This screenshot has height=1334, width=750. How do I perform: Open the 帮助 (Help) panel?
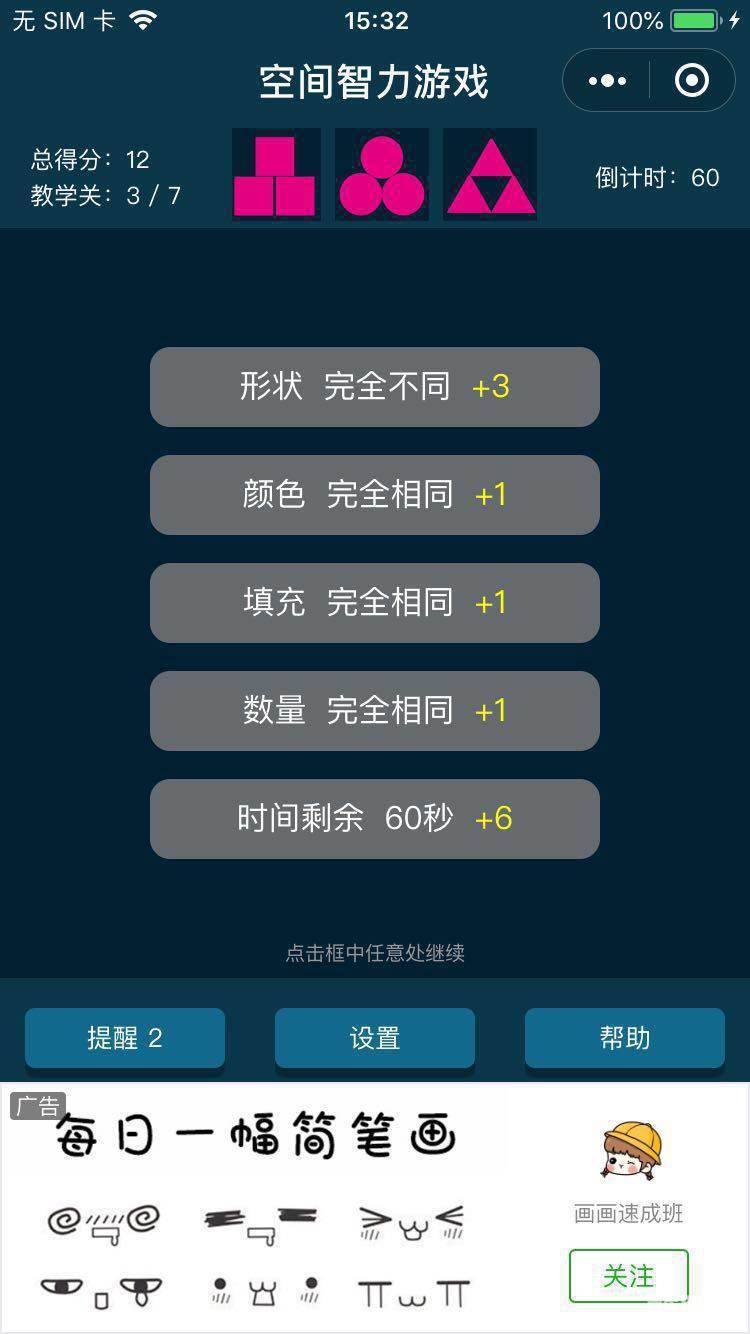tap(624, 1038)
